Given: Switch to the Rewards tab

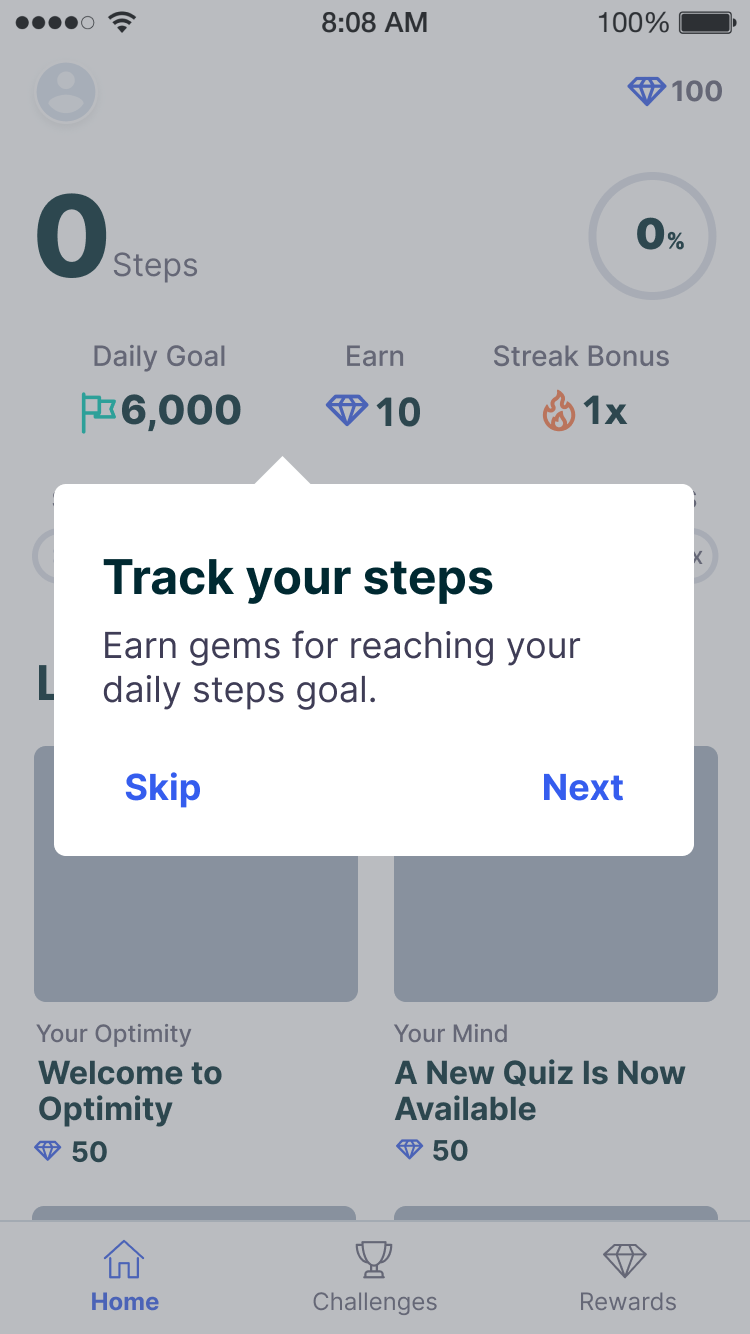Looking at the screenshot, I should point(627,1275).
